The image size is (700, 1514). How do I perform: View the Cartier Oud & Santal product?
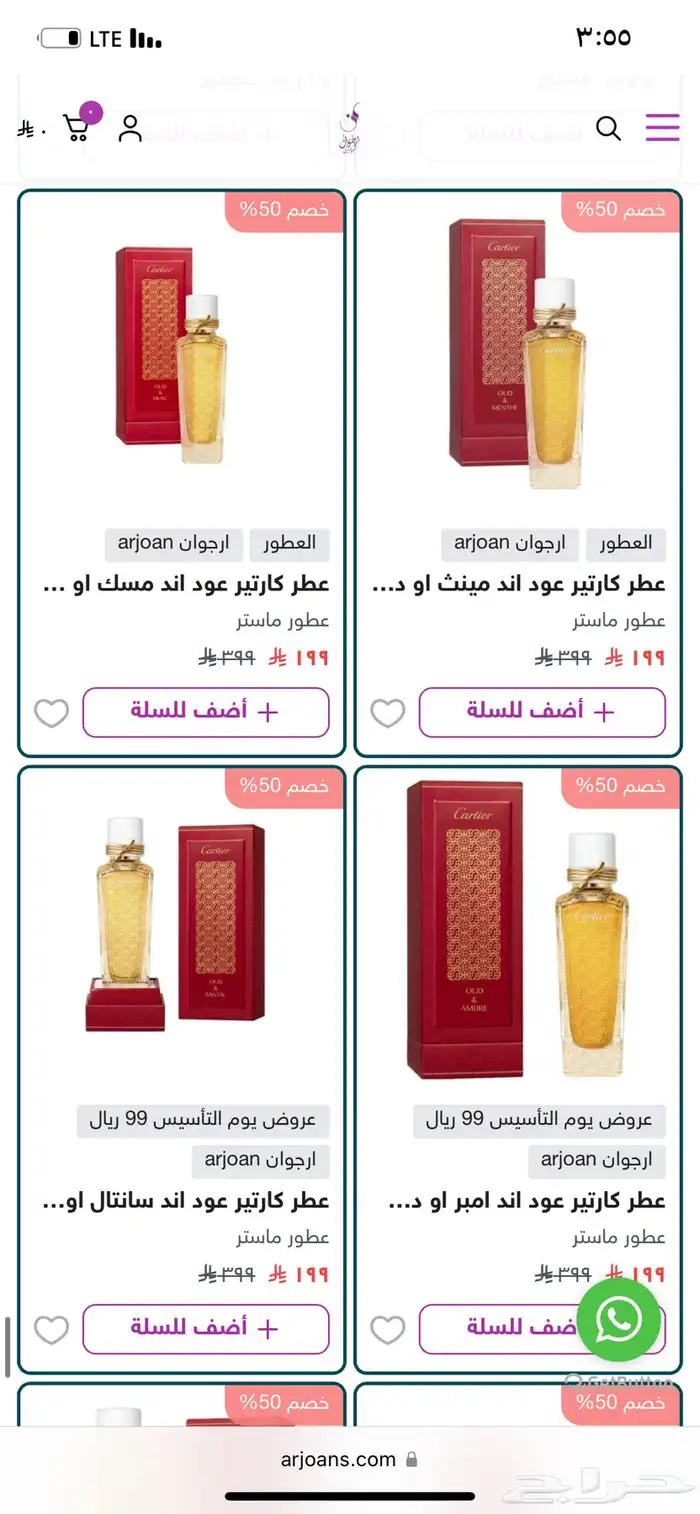pyautogui.click(x=181, y=930)
